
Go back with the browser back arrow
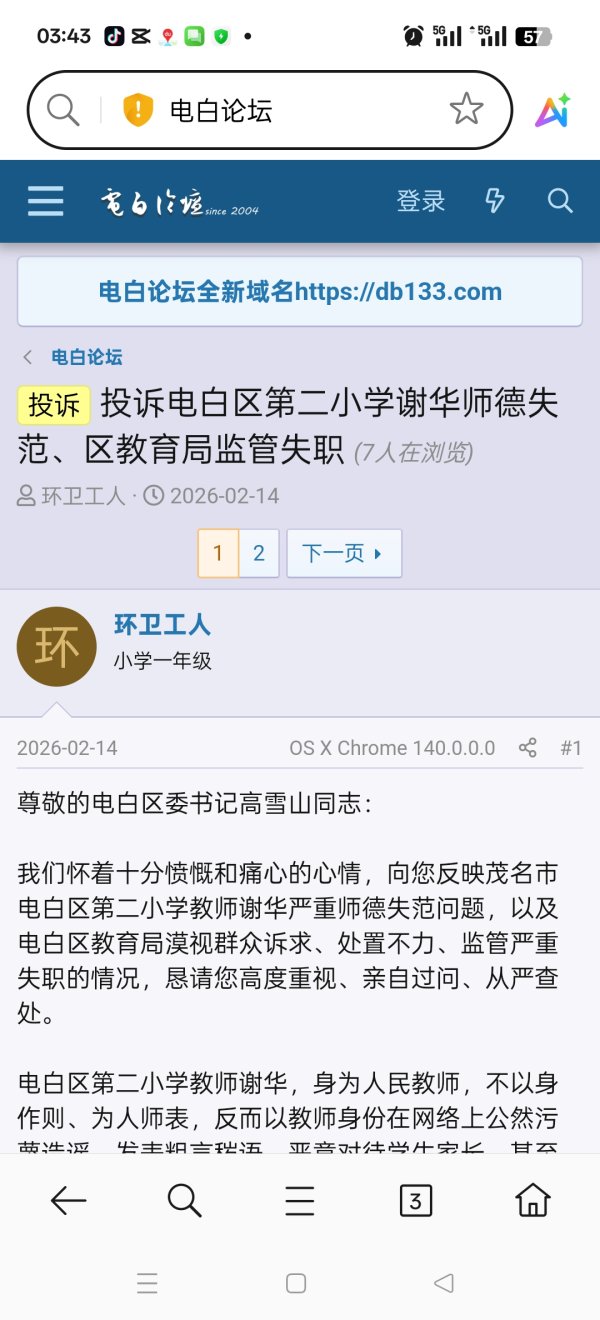(x=68, y=1200)
